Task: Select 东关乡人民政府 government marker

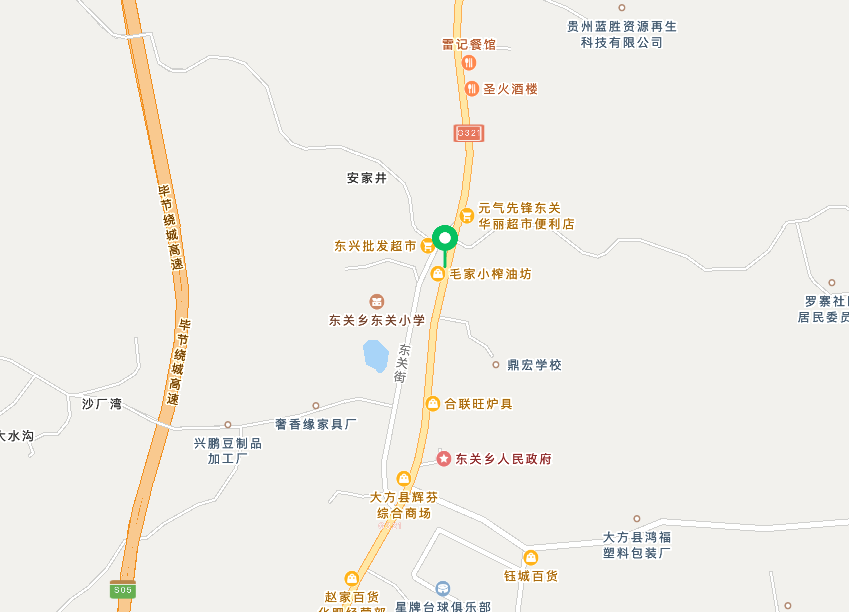Action: pyautogui.click(x=443, y=459)
